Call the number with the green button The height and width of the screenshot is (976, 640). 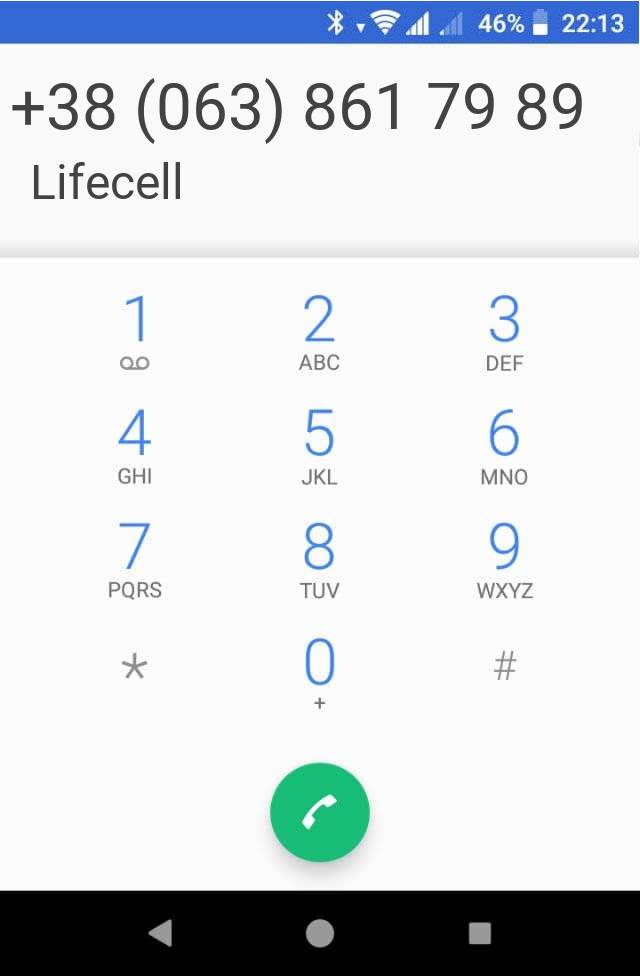tap(319, 813)
